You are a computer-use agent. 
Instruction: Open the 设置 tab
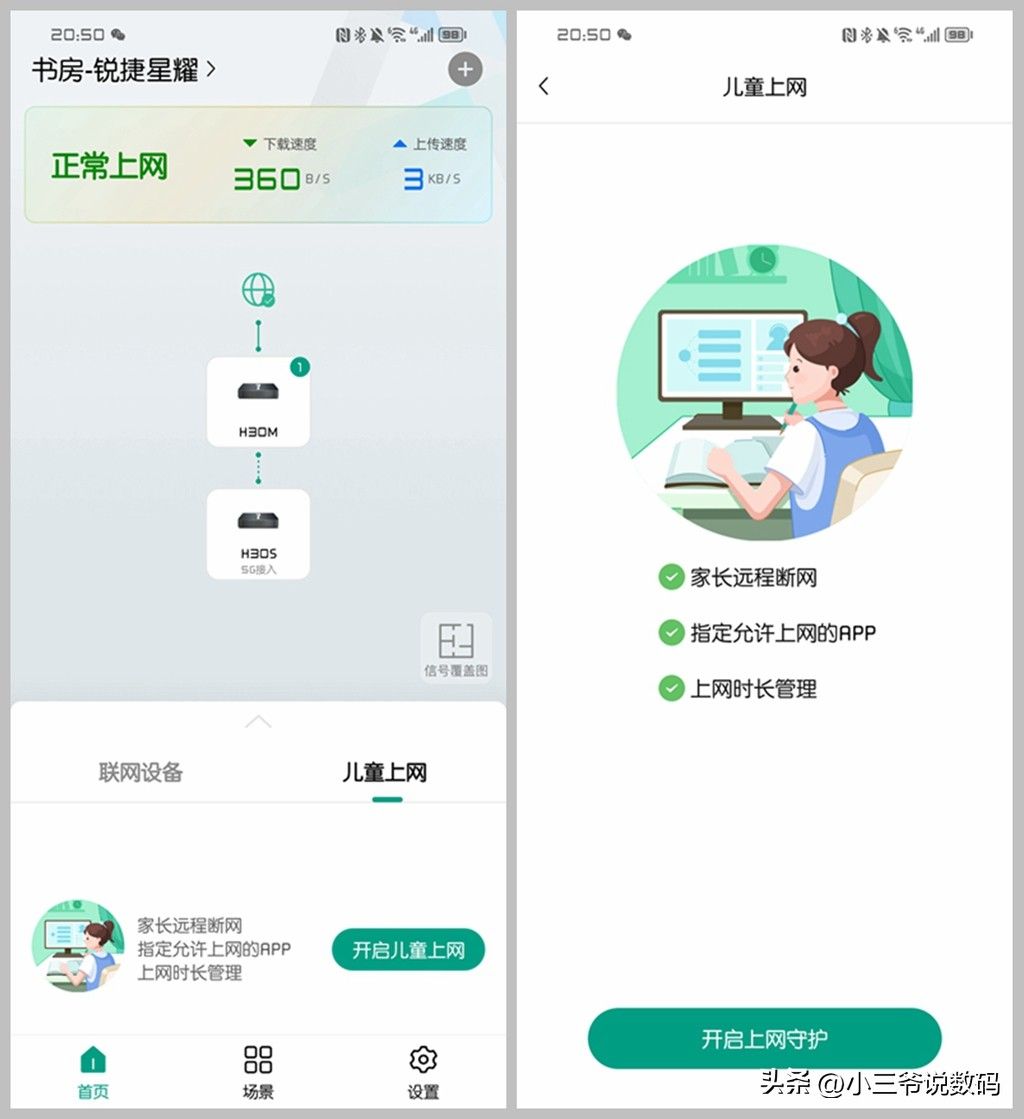tap(423, 1072)
